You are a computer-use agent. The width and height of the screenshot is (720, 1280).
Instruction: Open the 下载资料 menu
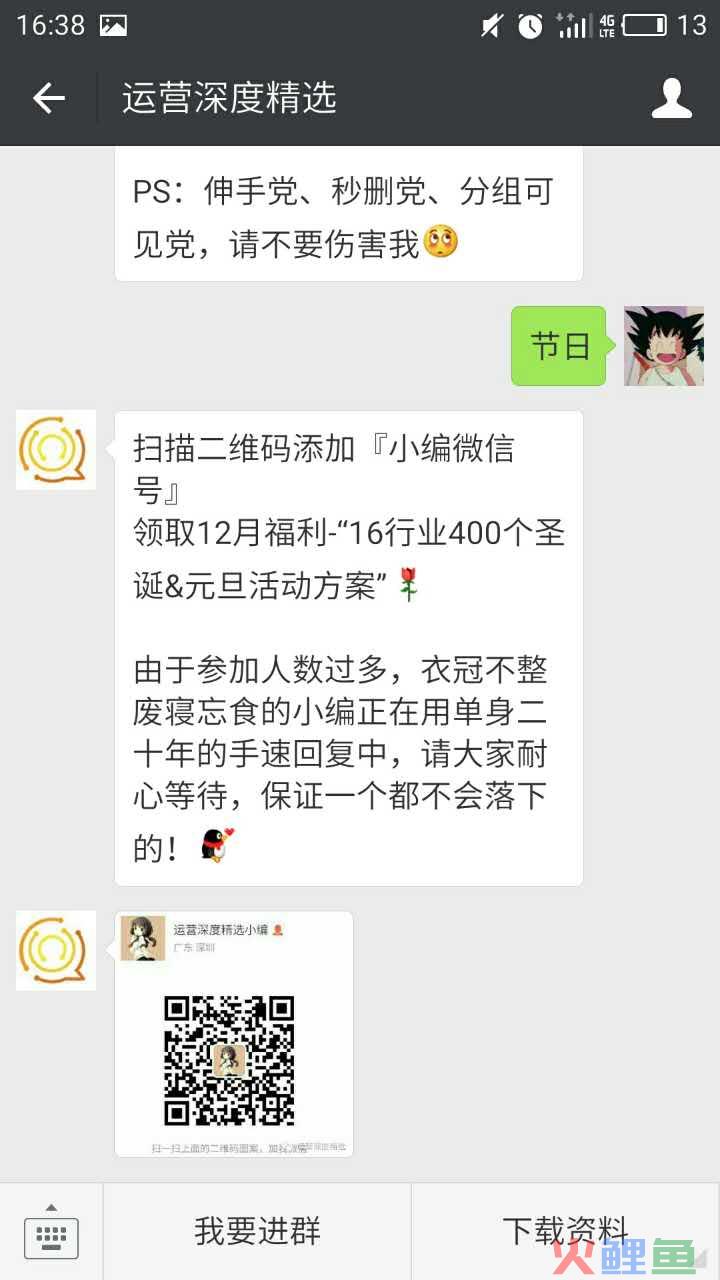(565, 1232)
